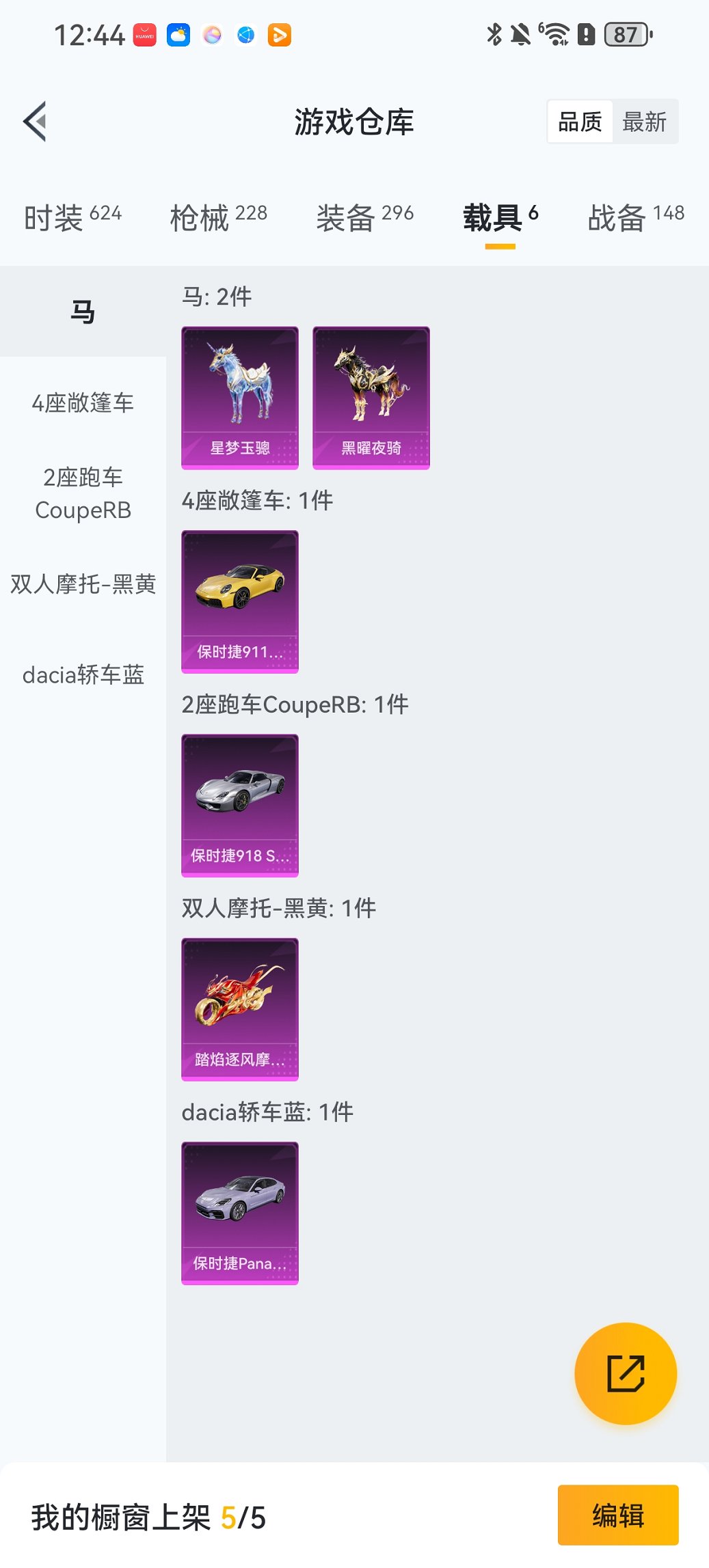Tap the back arrow to exit warehouse

(35, 120)
